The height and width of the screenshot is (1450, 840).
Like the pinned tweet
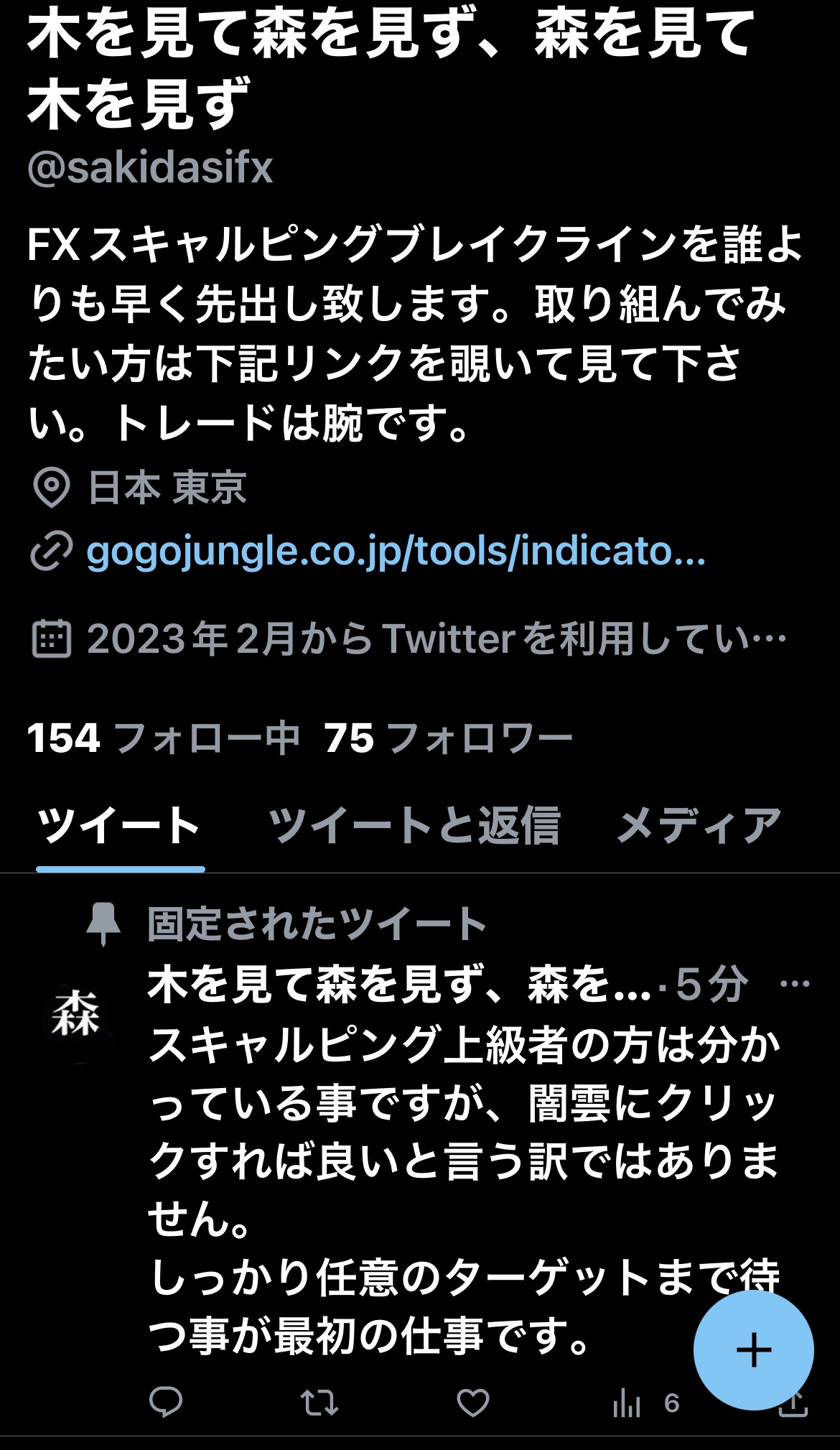click(x=472, y=1403)
